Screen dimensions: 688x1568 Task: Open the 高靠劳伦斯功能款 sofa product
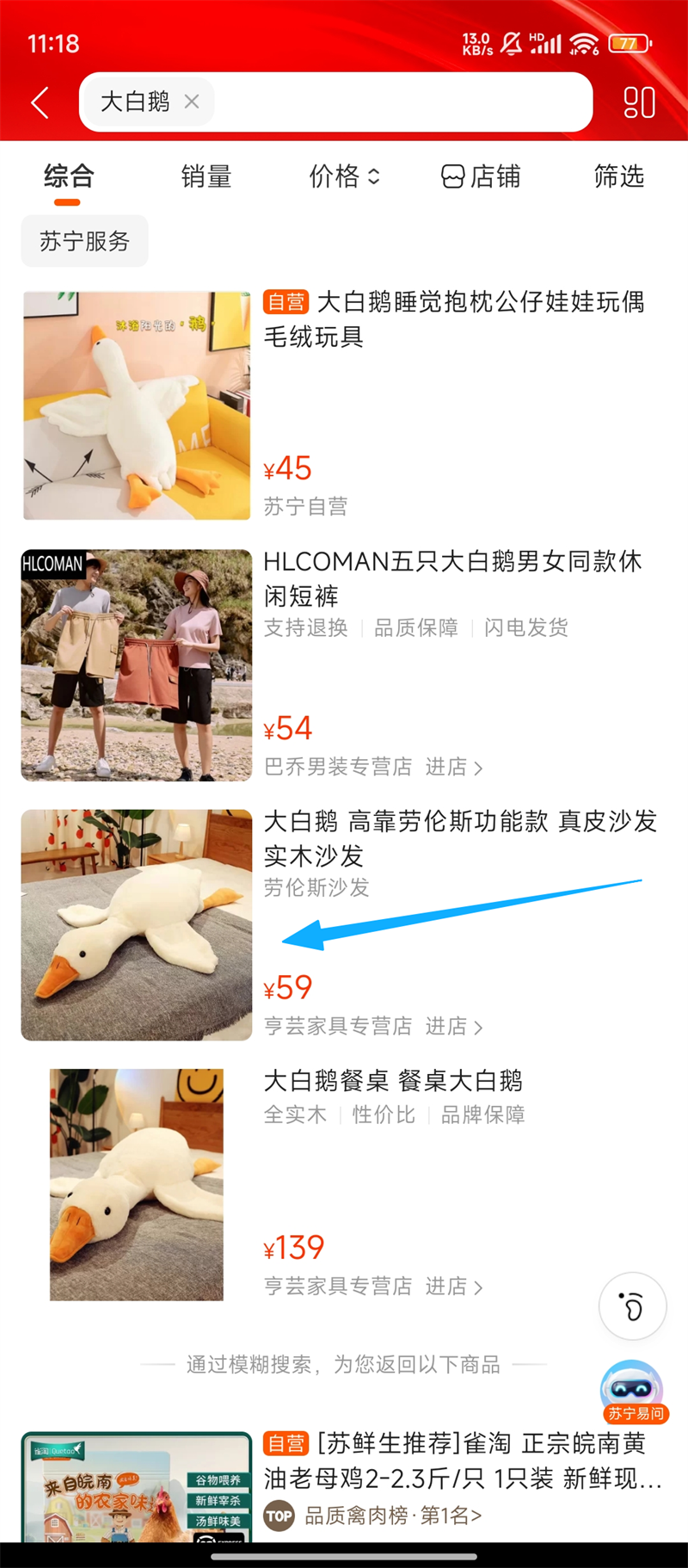point(459,837)
